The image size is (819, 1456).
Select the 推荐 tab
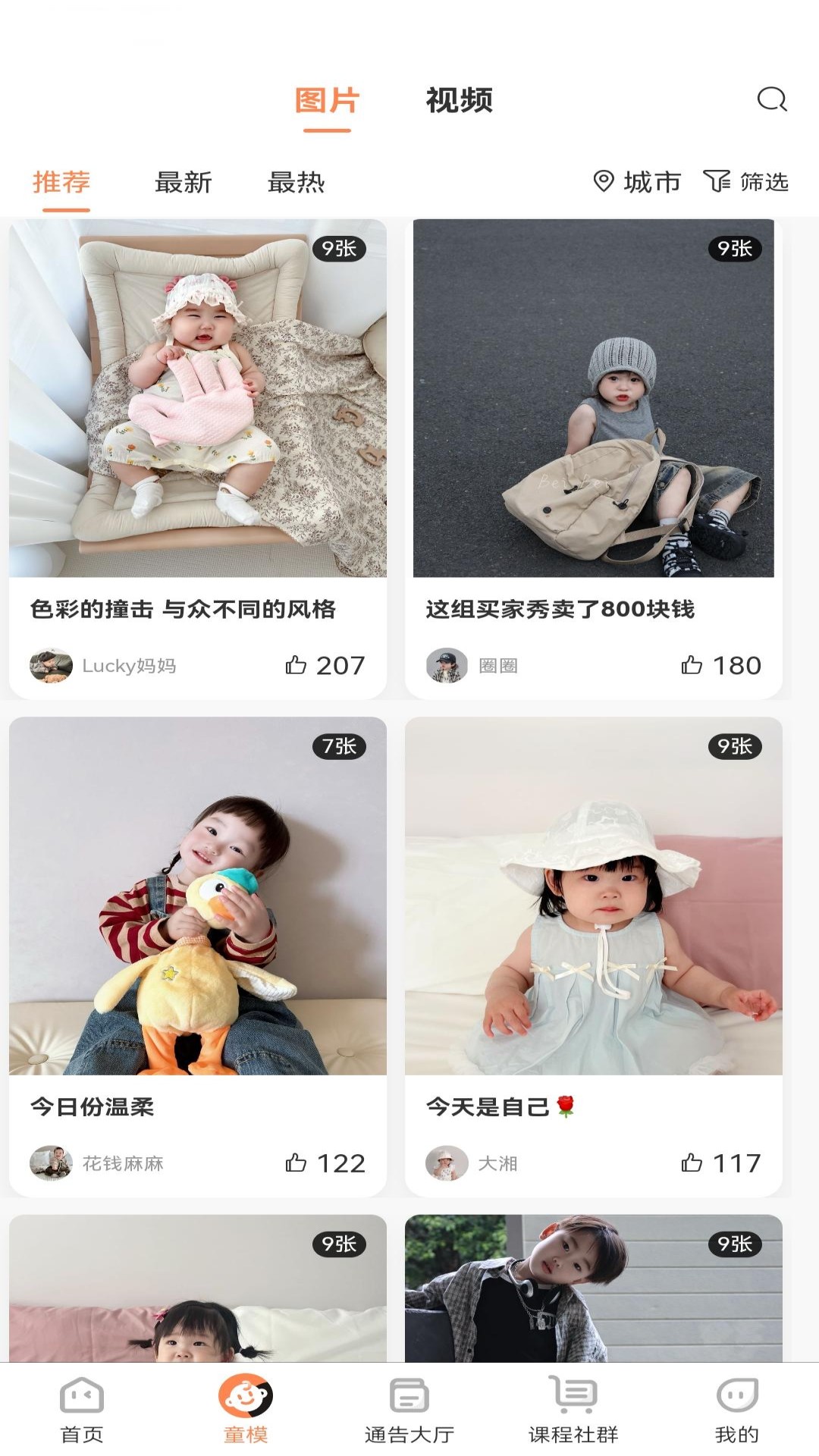pos(61,182)
